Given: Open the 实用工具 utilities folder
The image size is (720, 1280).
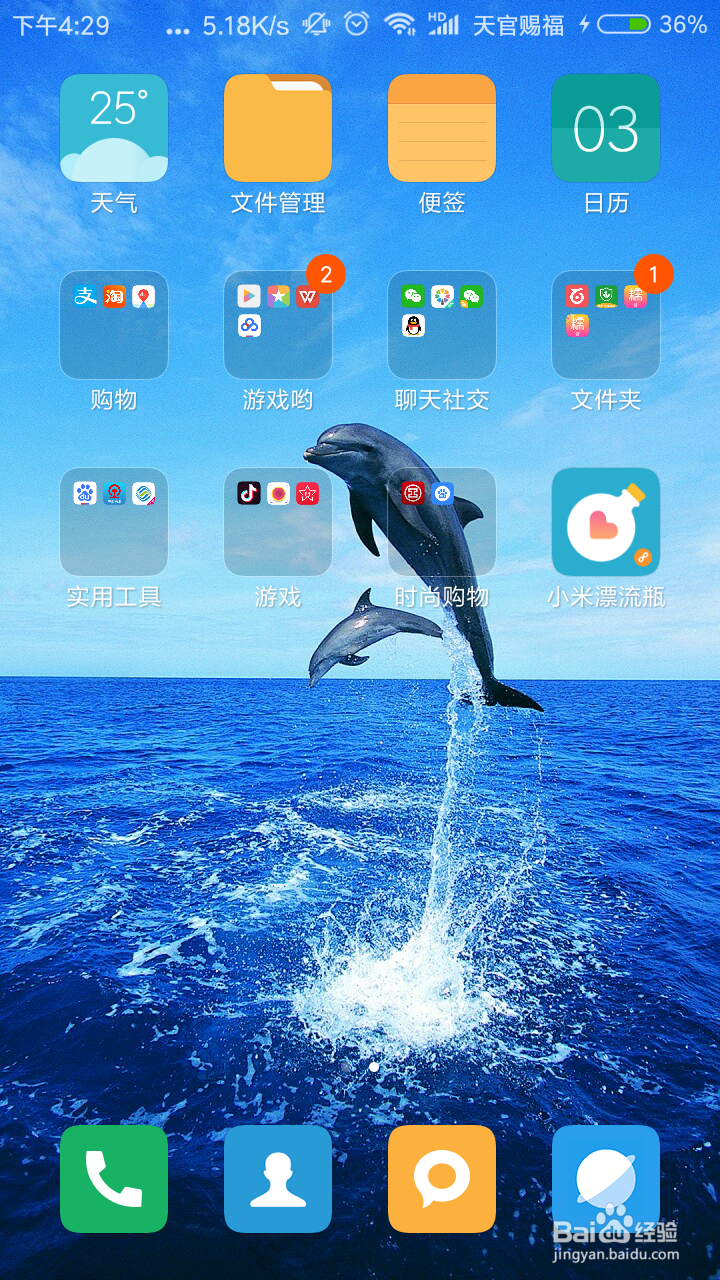Looking at the screenshot, I should (x=114, y=522).
